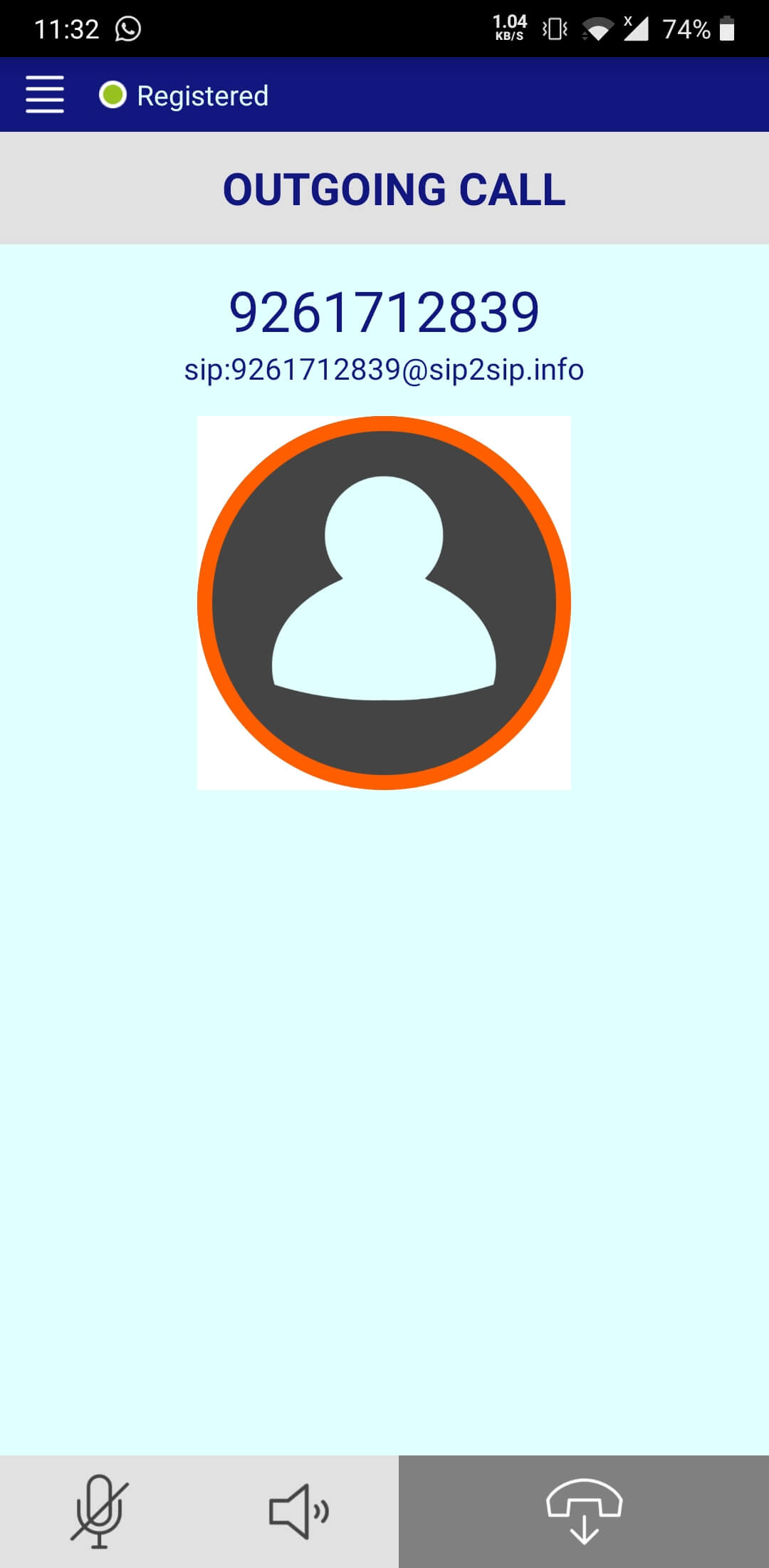Turn on the speakerphone
Image resolution: width=769 pixels, height=1568 pixels.
pos(298,1511)
